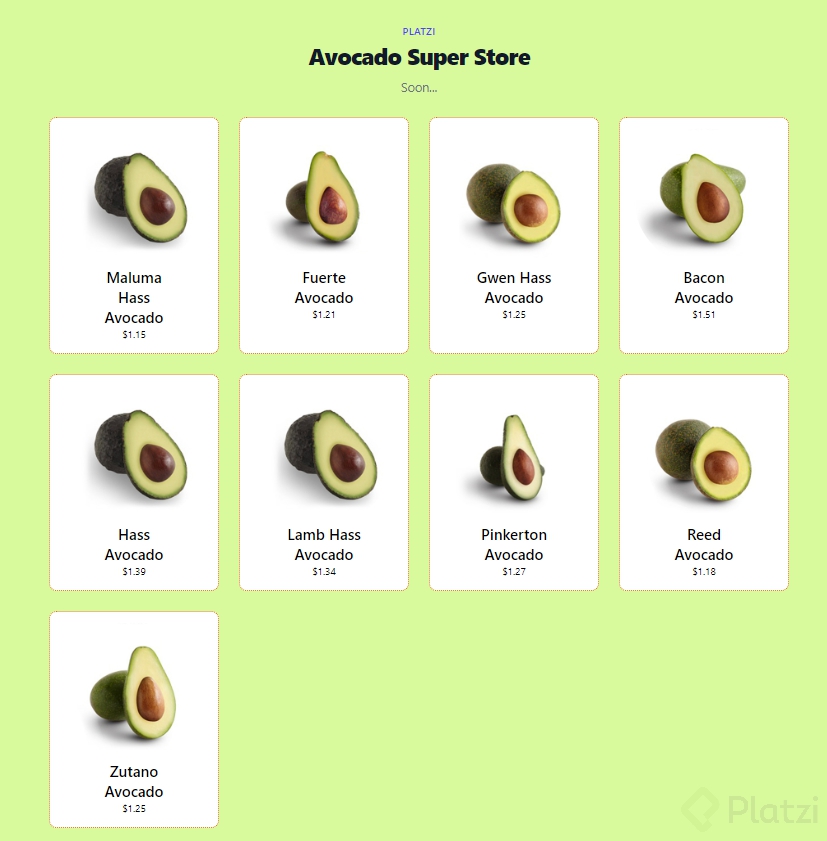Open the Zutano Avocado card

[x=134, y=720]
